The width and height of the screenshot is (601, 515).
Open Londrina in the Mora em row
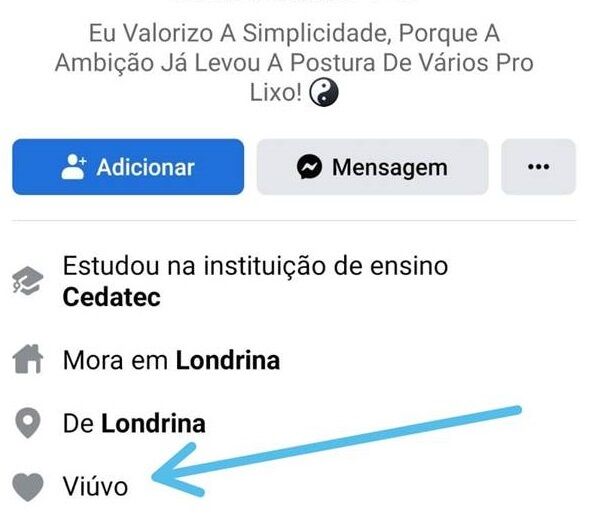tap(227, 360)
